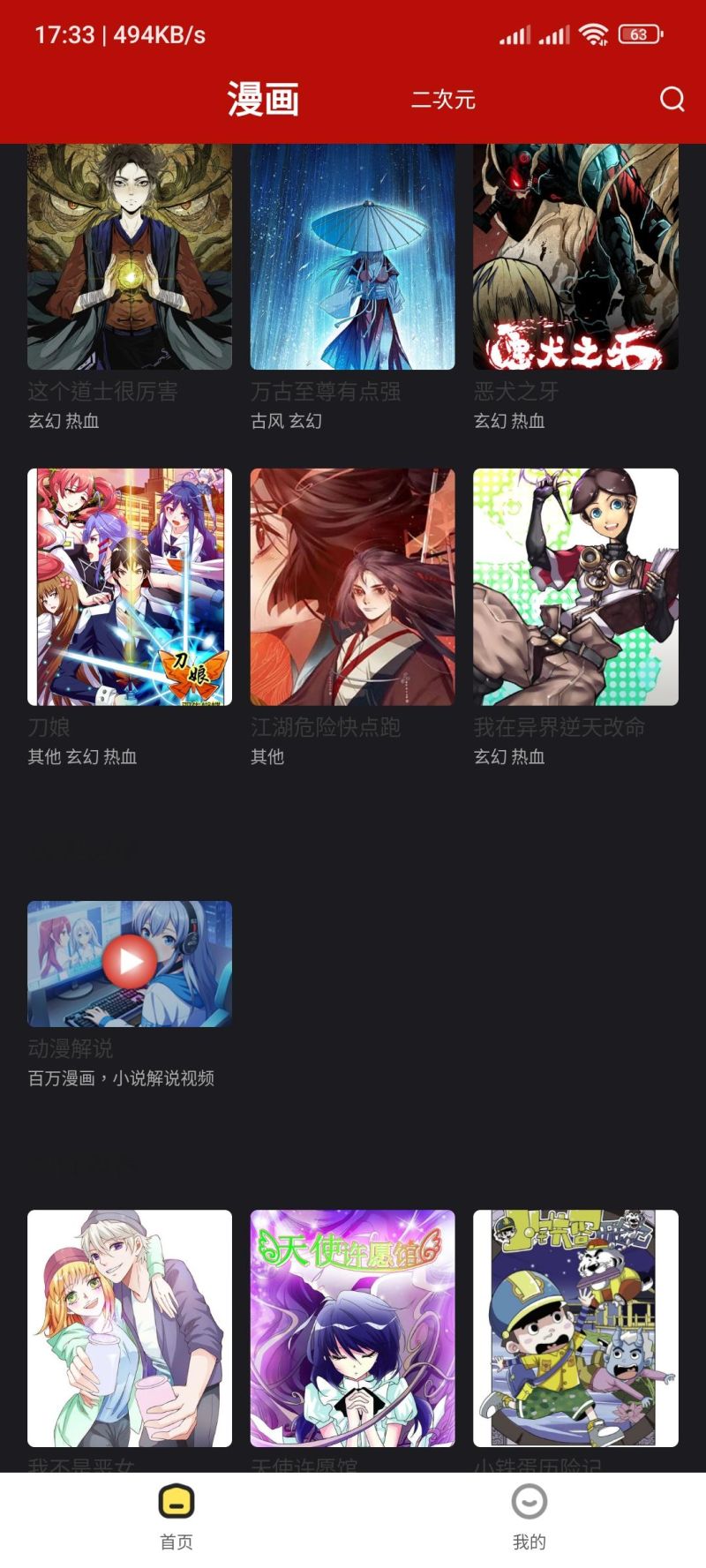Open the search icon in top bar
This screenshot has height=1568, width=706.
(x=672, y=99)
